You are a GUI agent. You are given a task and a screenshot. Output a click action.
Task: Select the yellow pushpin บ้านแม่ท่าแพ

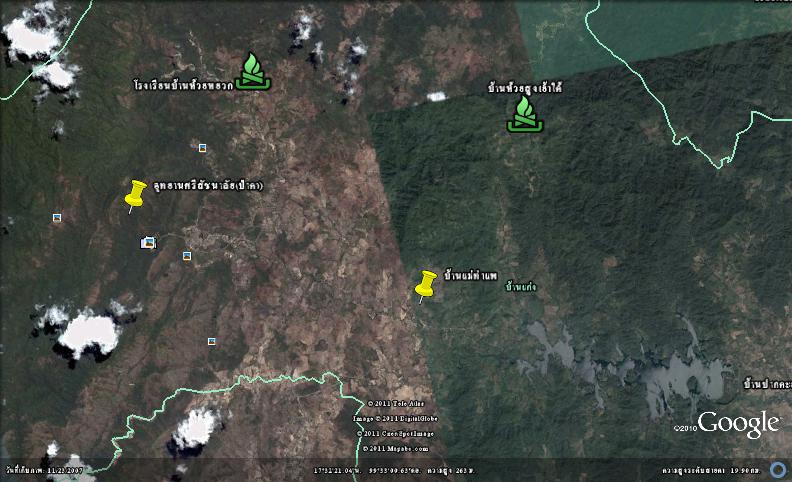tap(427, 283)
